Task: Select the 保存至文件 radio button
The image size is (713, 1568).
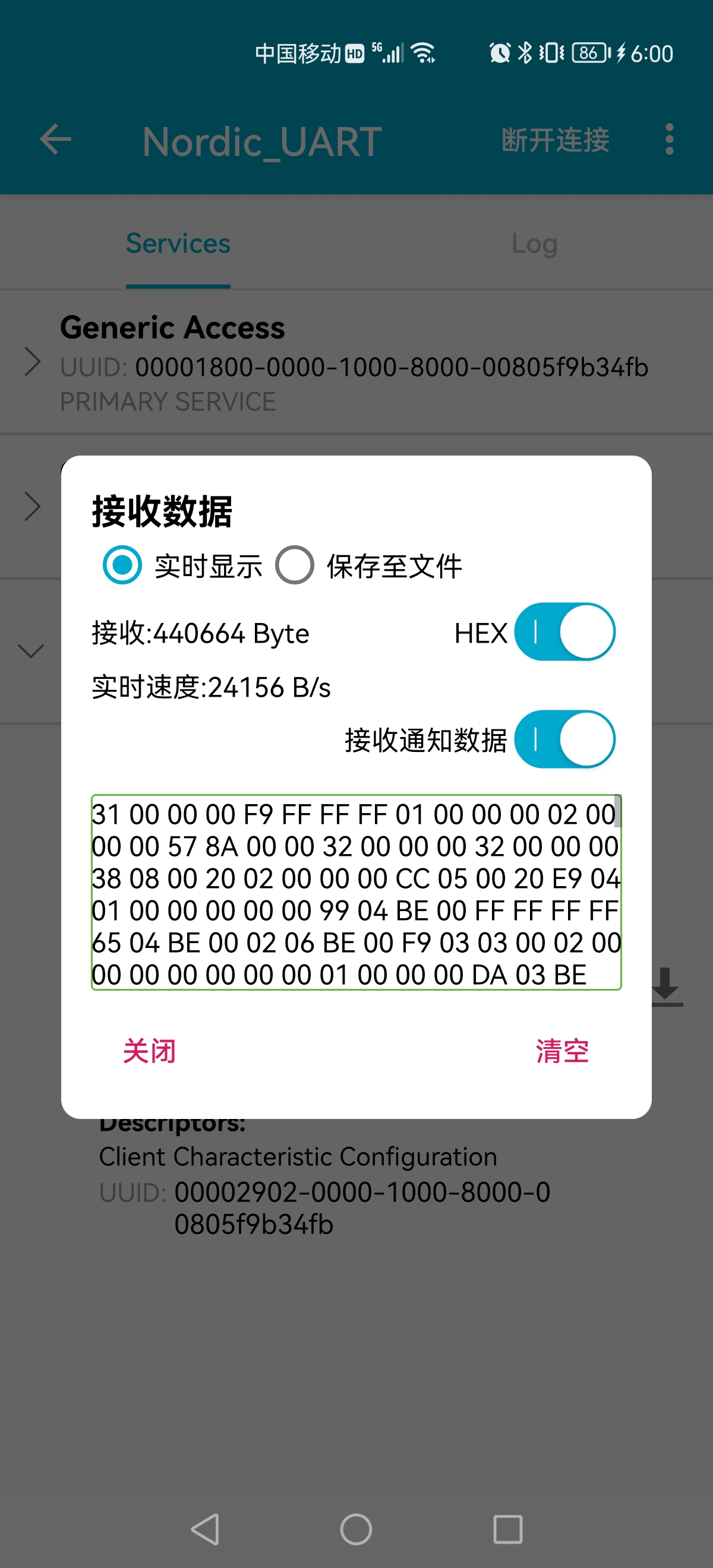Action: pos(294,566)
